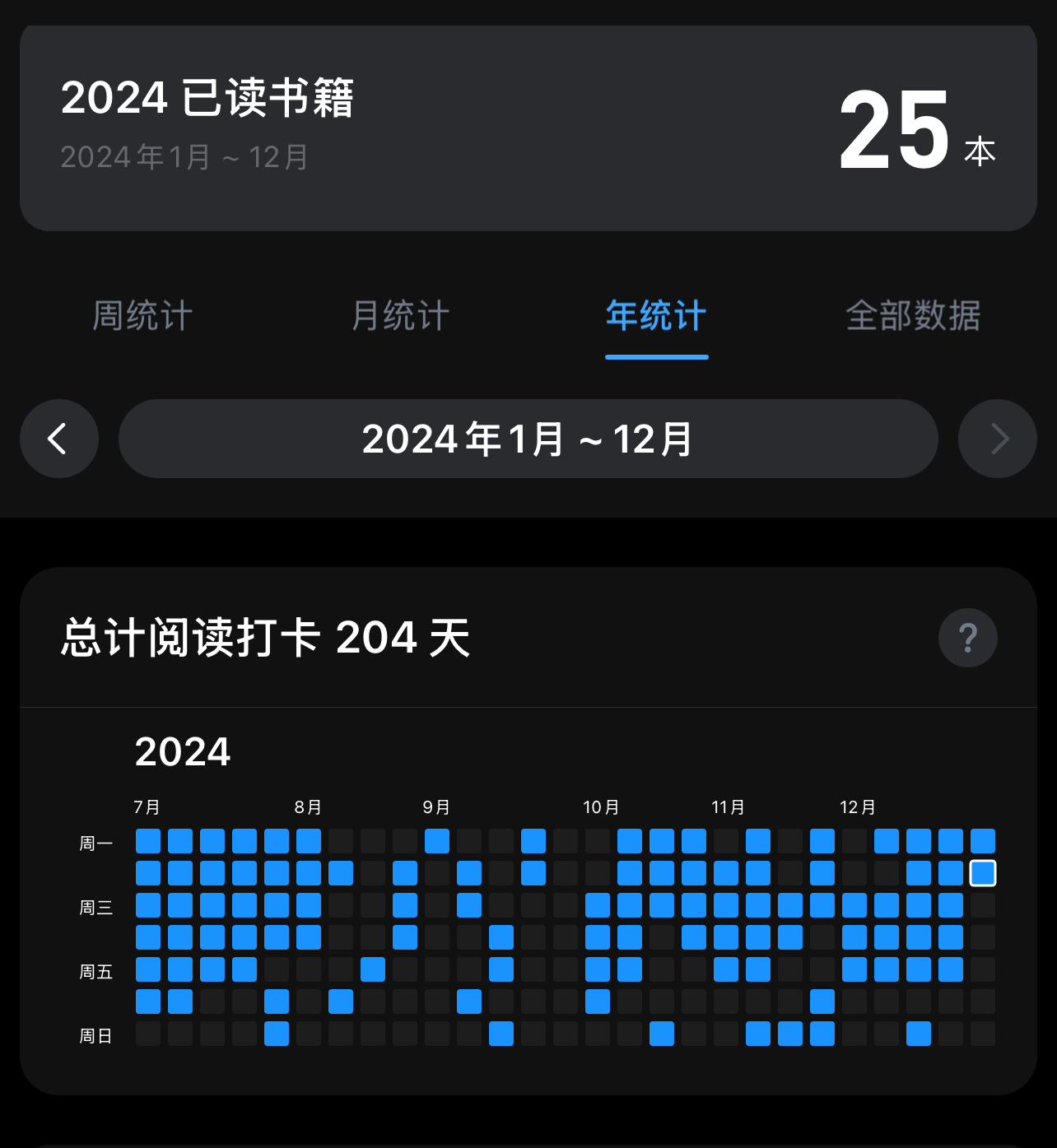Go to the next year
1057x1148 pixels.
(997, 439)
